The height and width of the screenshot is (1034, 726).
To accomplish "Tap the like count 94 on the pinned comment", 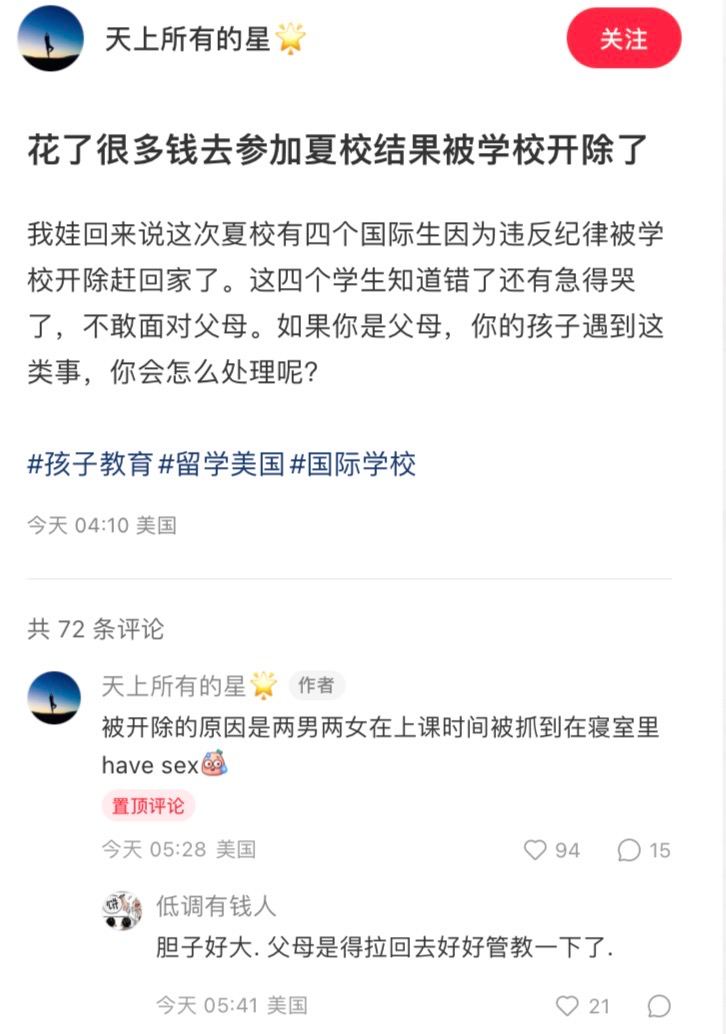I will pyautogui.click(x=565, y=850).
